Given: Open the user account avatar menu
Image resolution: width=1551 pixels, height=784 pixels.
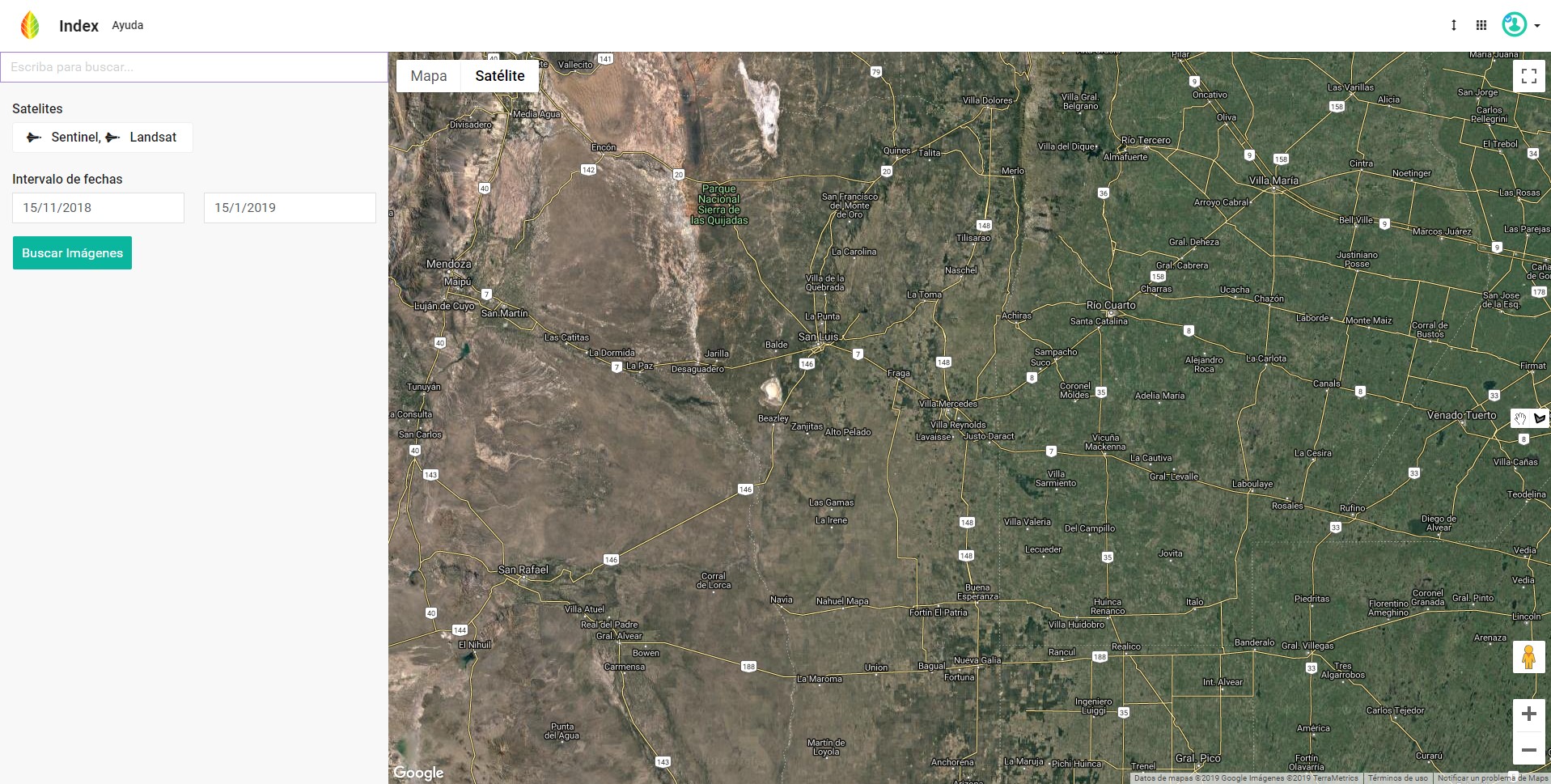Looking at the screenshot, I should pos(1519,25).
